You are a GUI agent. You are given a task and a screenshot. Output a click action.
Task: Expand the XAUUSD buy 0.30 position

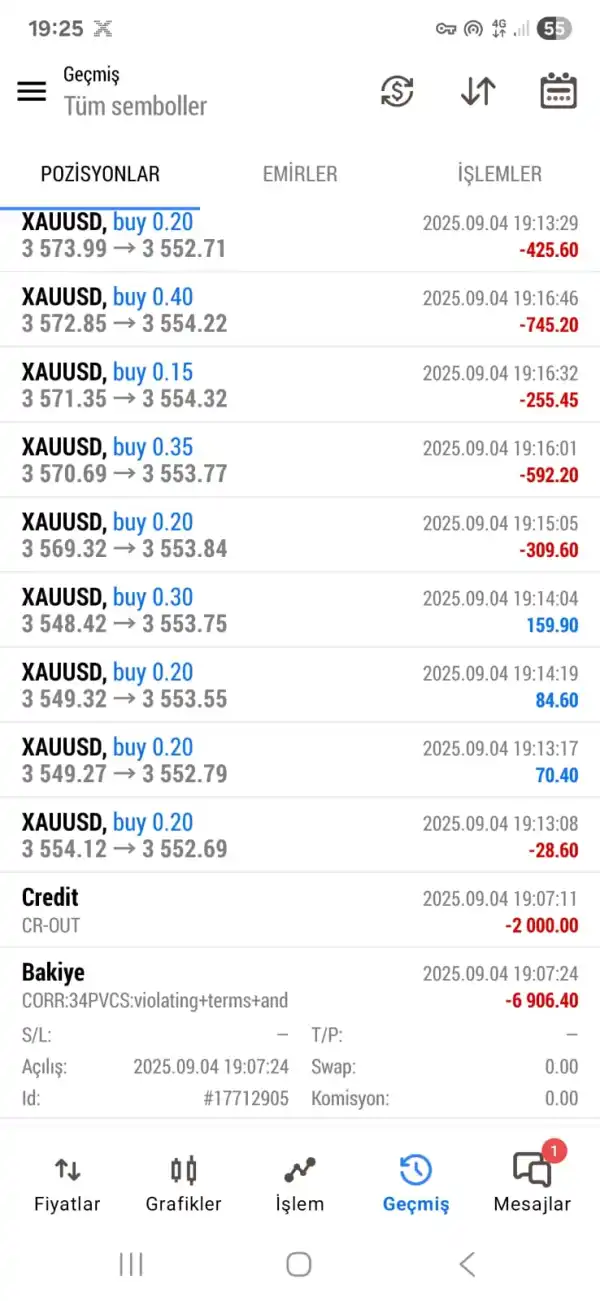pyautogui.click(x=300, y=610)
